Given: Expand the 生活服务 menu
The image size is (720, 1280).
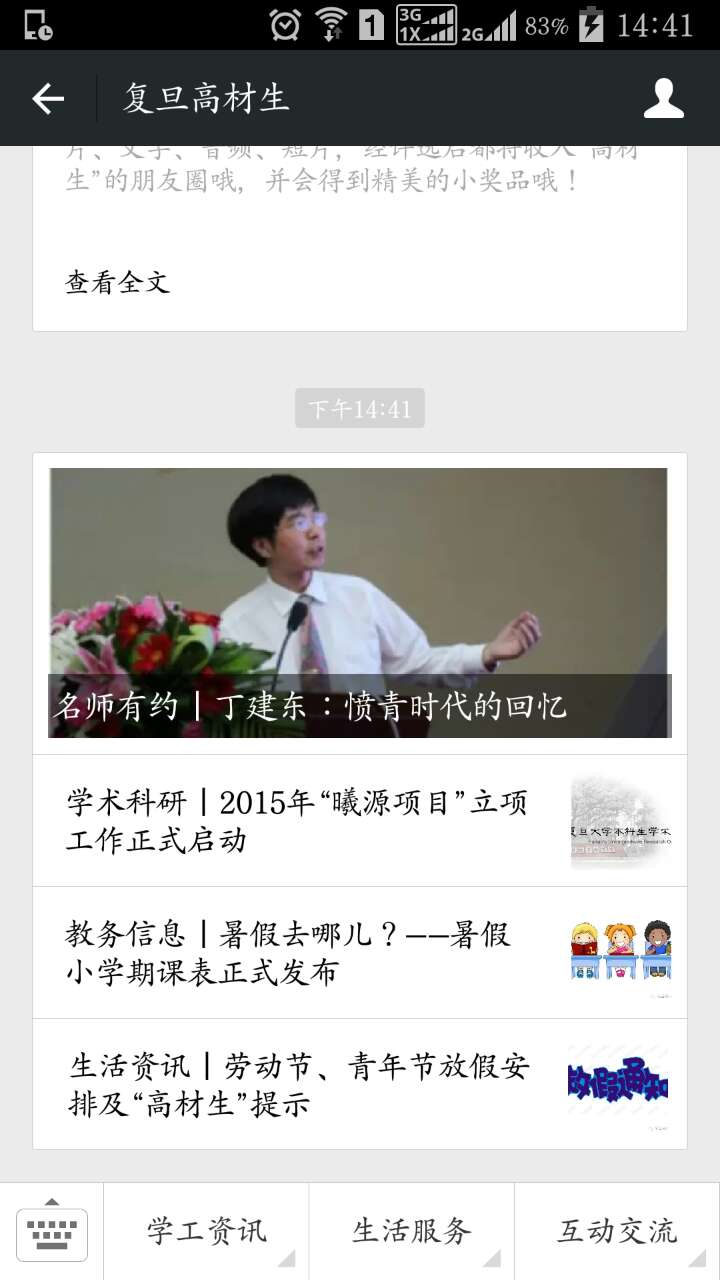Looking at the screenshot, I should (x=411, y=1232).
